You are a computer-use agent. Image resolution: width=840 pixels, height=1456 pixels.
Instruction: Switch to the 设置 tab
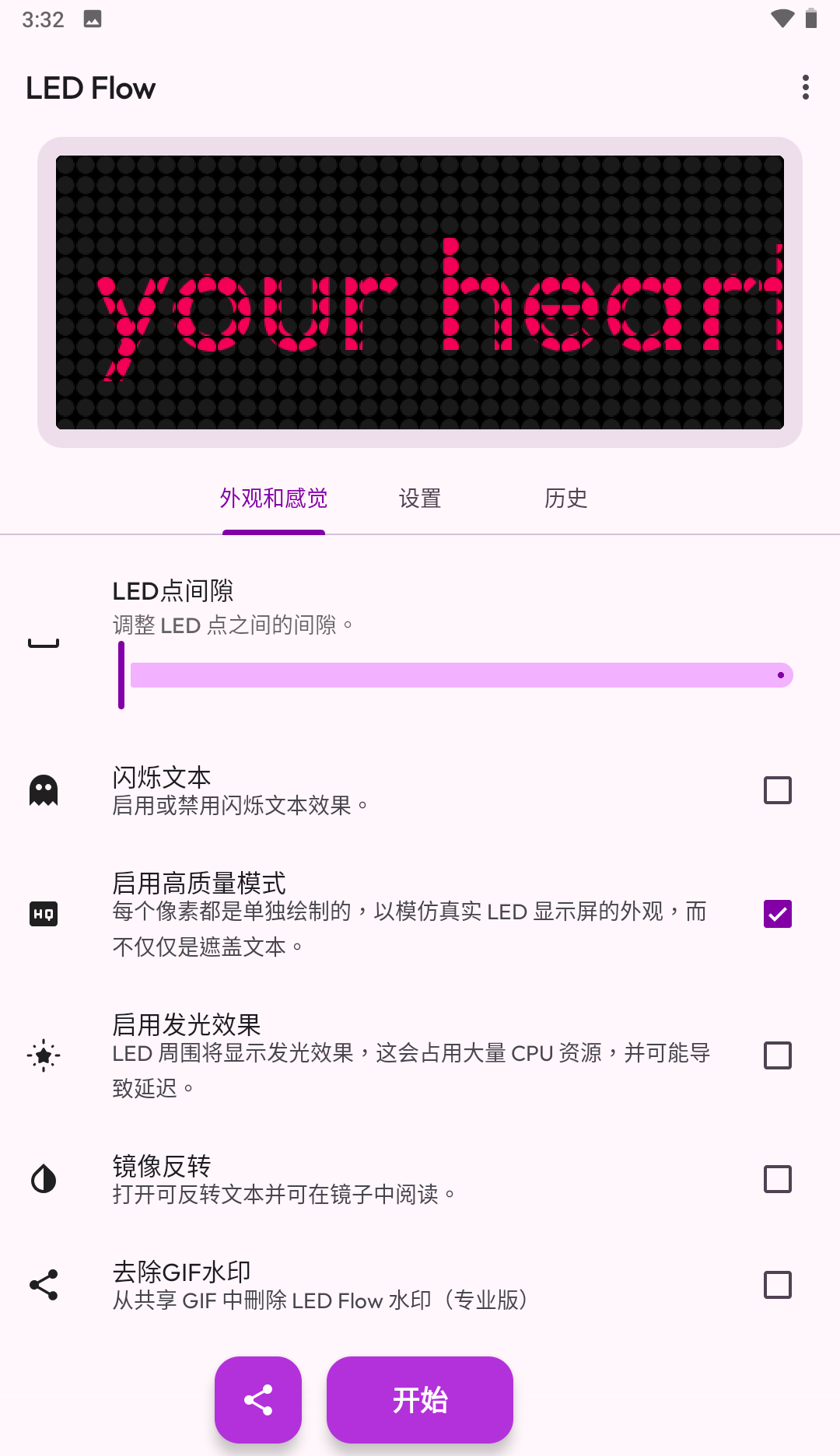(x=419, y=499)
